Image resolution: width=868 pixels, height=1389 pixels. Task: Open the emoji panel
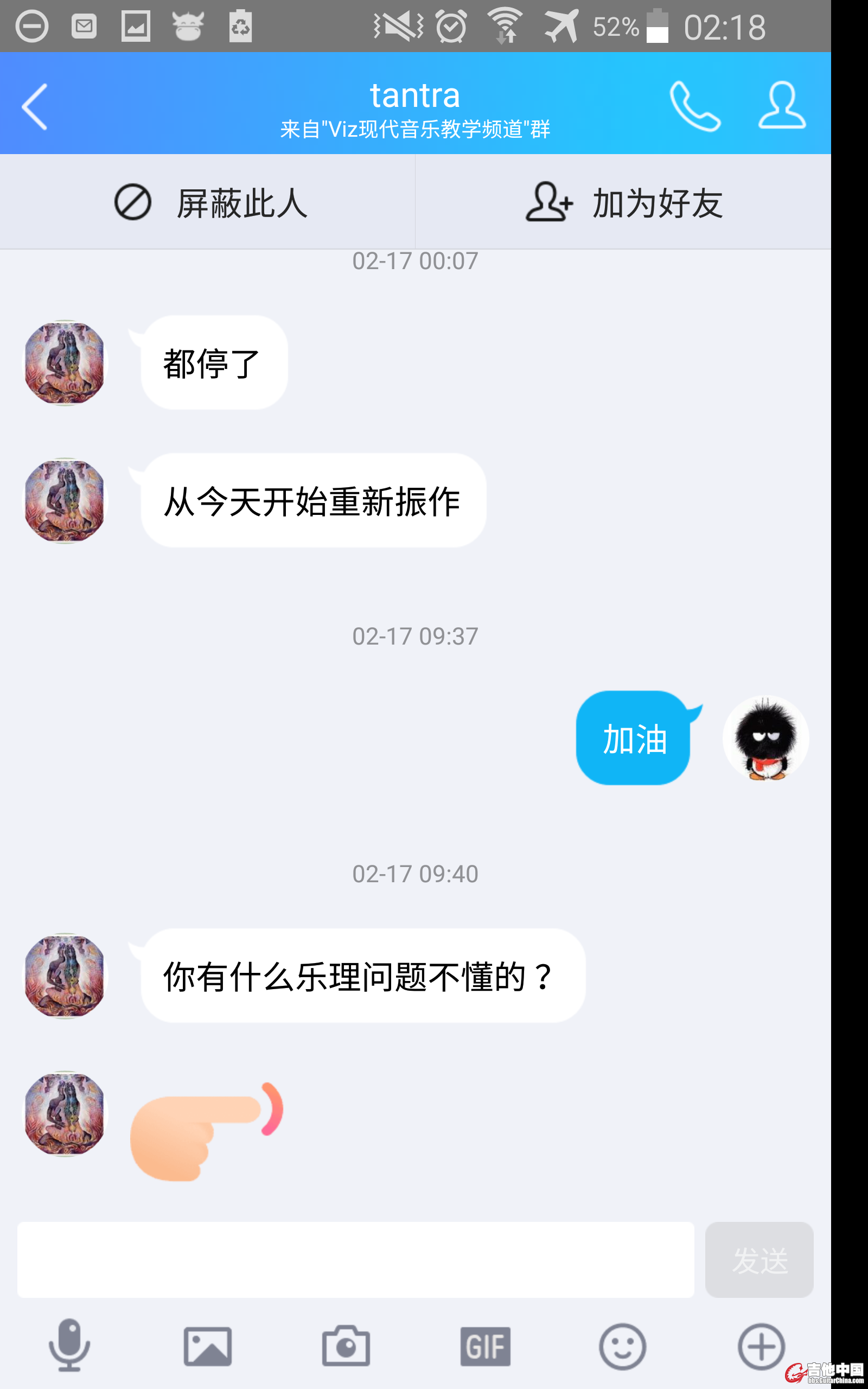click(622, 1346)
